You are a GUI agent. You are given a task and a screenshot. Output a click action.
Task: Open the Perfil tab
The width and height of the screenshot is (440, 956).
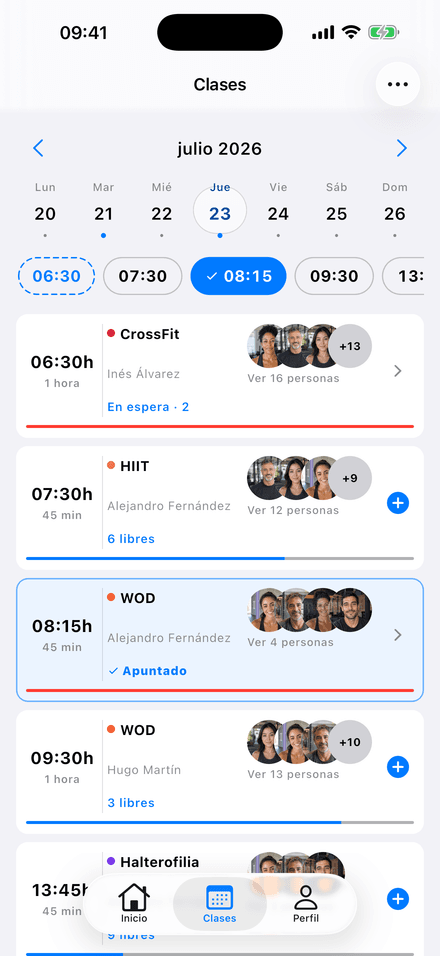pyautogui.click(x=305, y=903)
